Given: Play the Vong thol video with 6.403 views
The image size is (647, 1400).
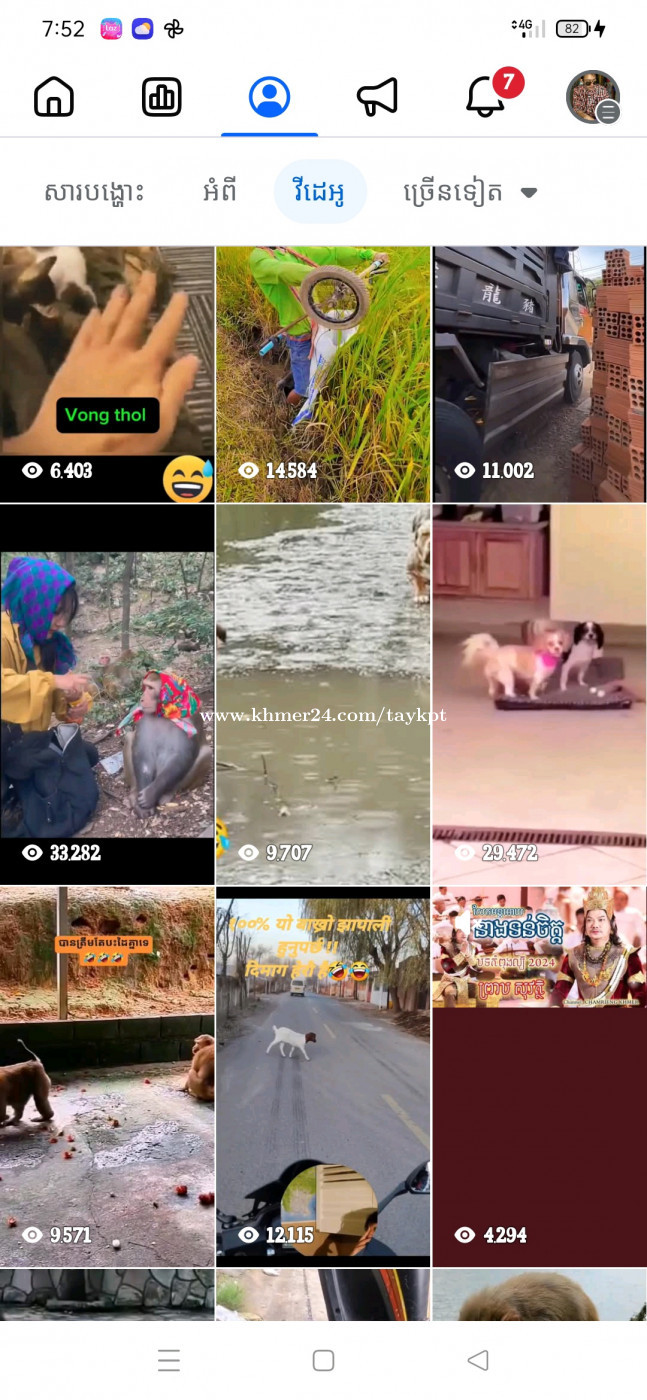Looking at the screenshot, I should tap(107, 374).
